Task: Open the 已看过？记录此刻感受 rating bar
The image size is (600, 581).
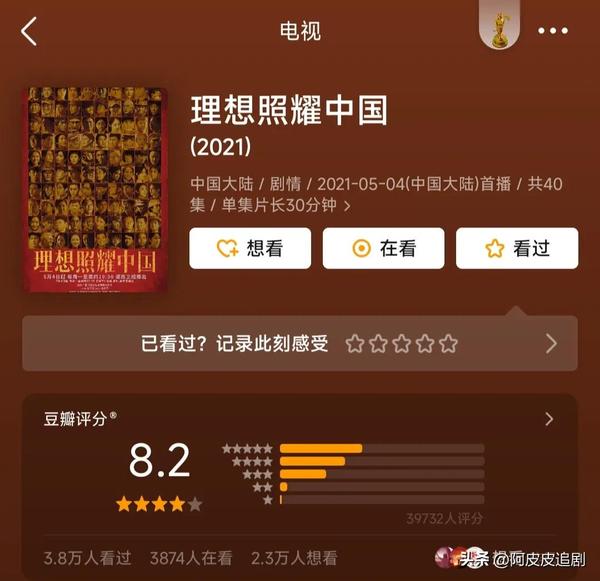Action: pos(300,344)
